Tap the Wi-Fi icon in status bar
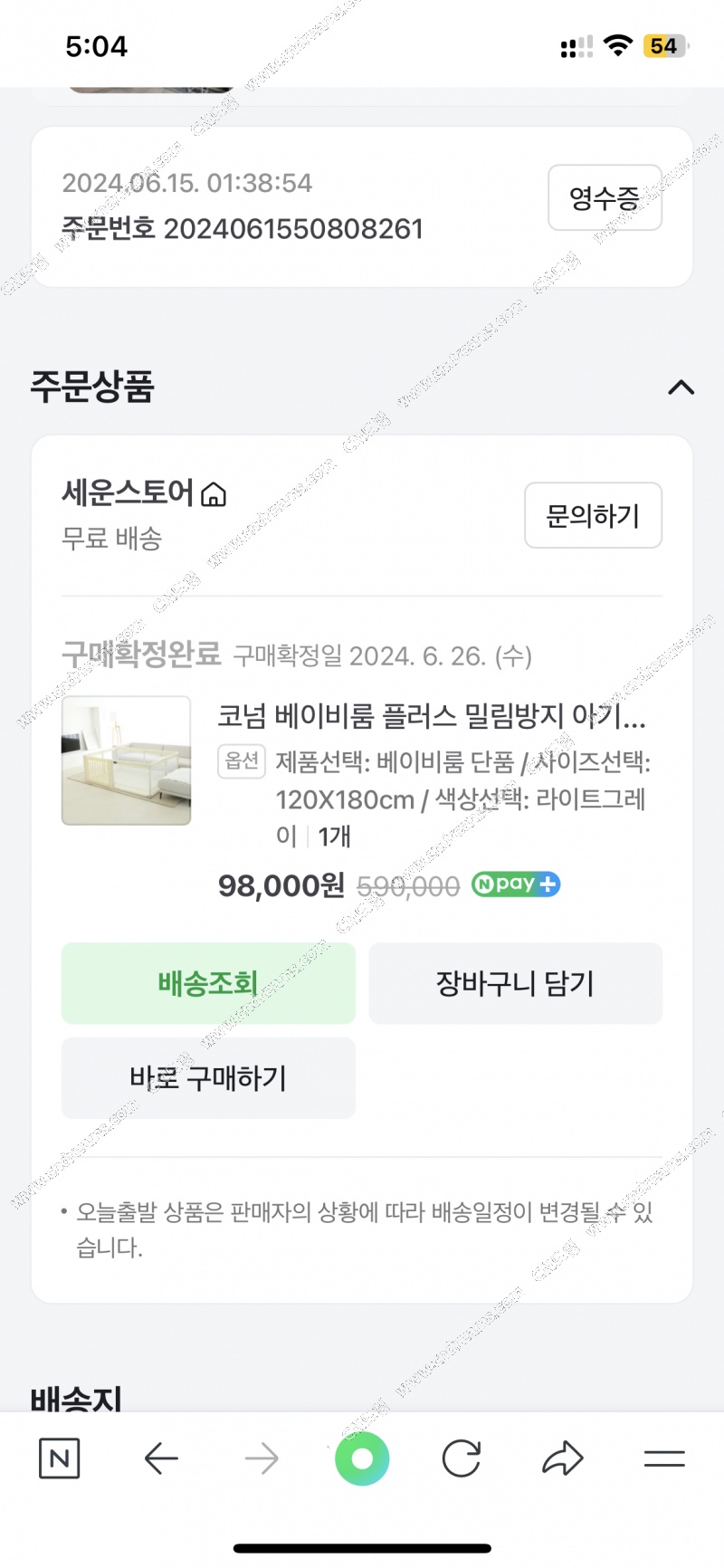724x1568 pixels. coord(619,45)
